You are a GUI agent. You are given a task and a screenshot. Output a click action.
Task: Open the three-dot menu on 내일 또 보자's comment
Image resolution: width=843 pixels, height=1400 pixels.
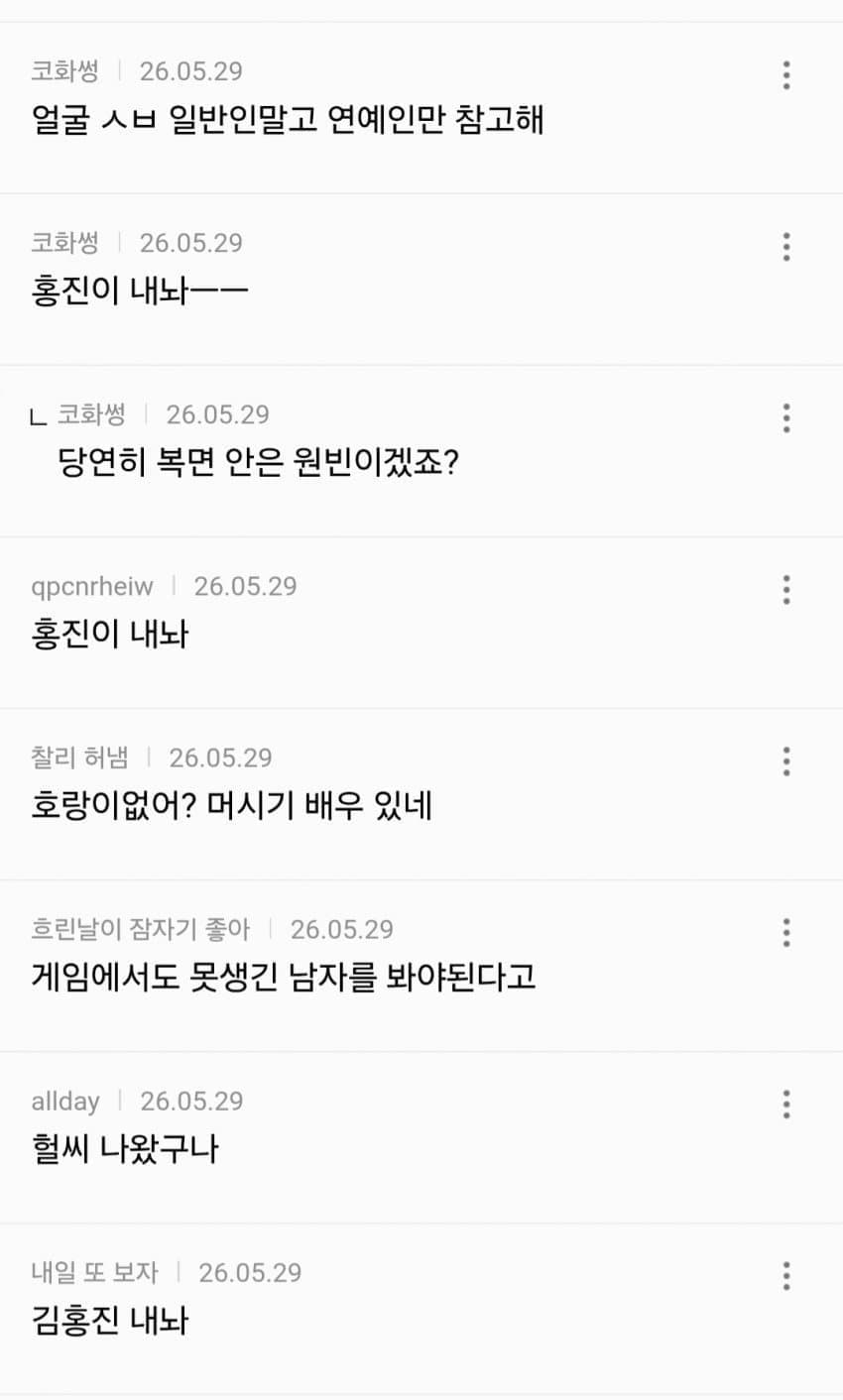pos(786,1276)
